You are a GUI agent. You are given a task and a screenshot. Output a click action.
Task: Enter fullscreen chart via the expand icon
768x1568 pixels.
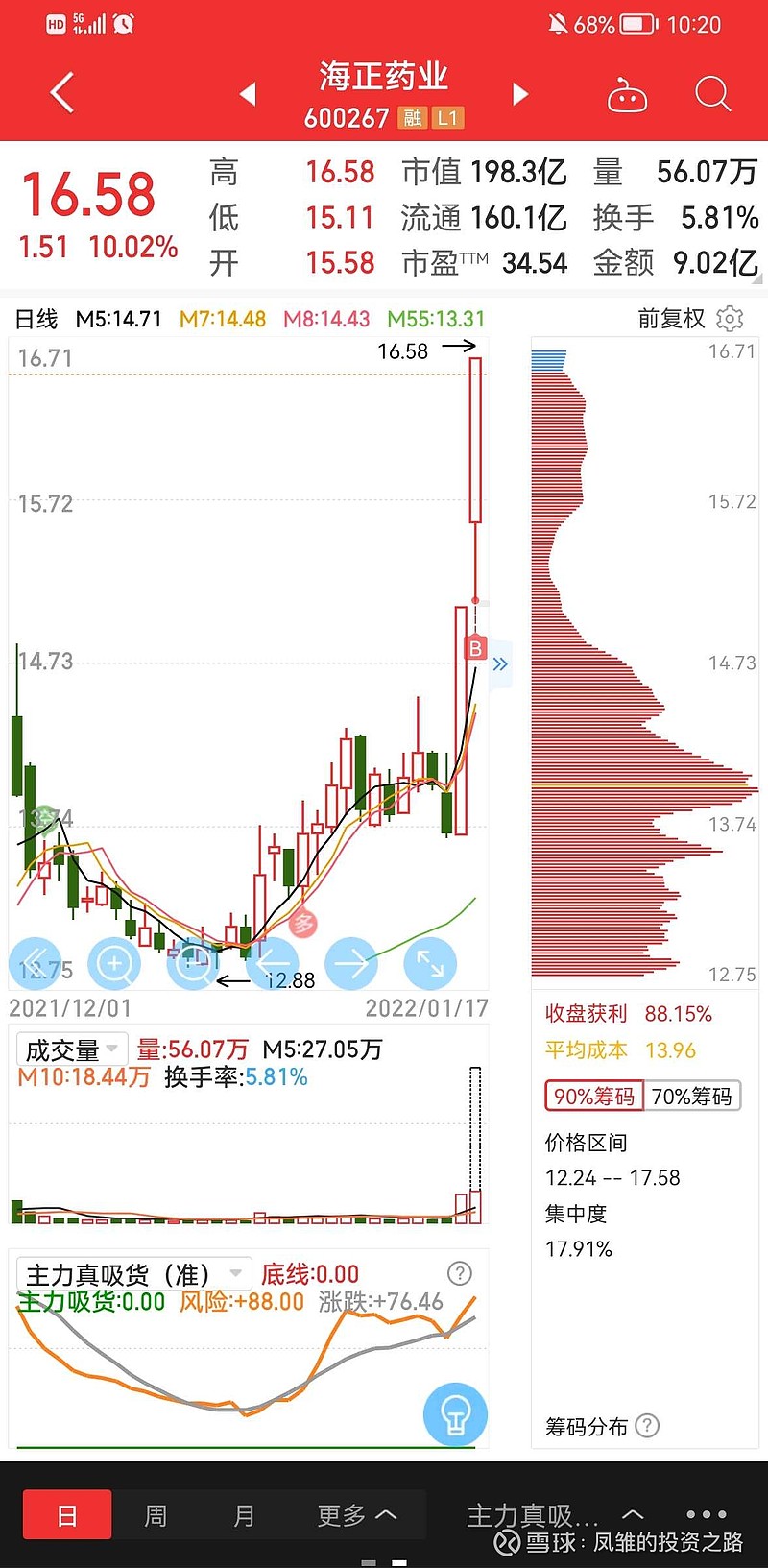(429, 963)
